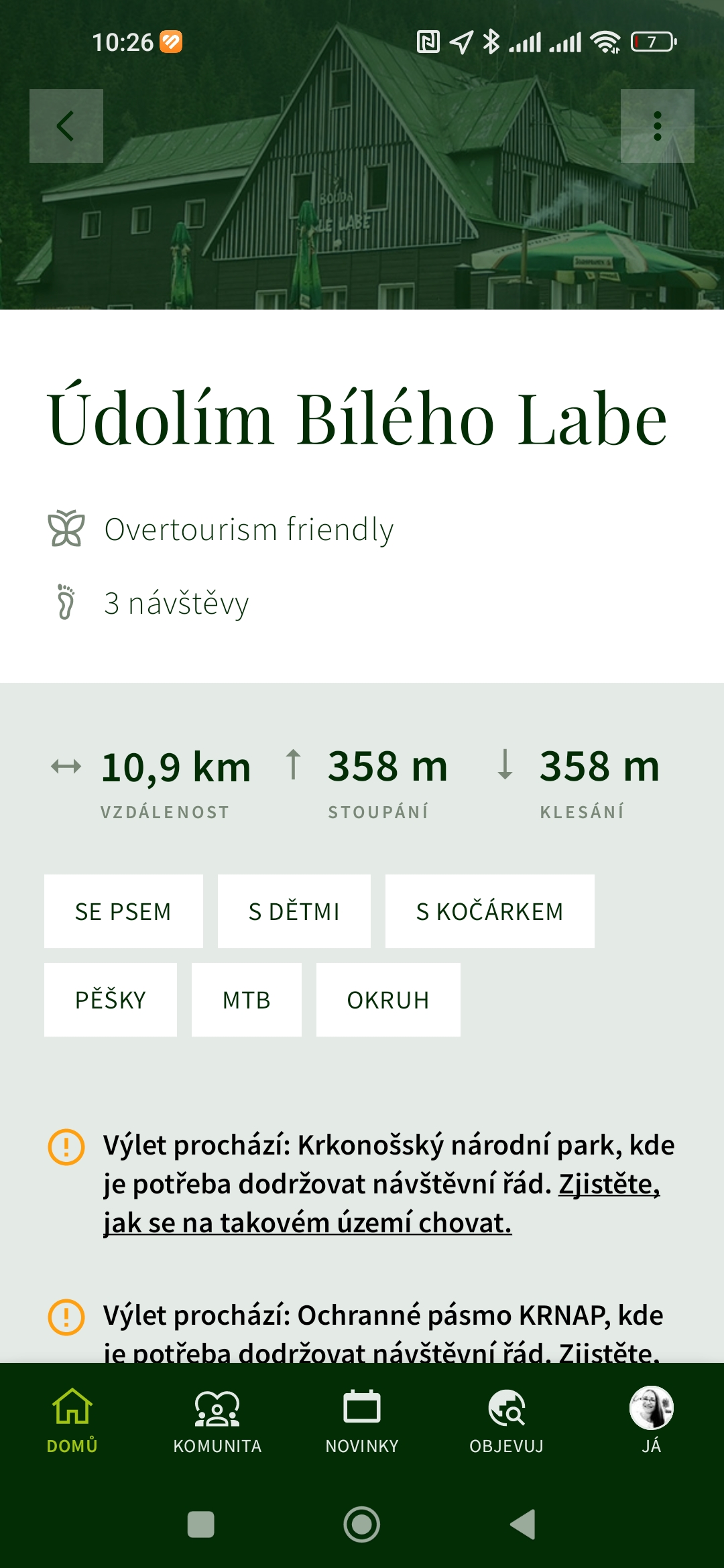Select the SE PSEM tag
The height and width of the screenshot is (1568, 724).
pyautogui.click(x=123, y=911)
